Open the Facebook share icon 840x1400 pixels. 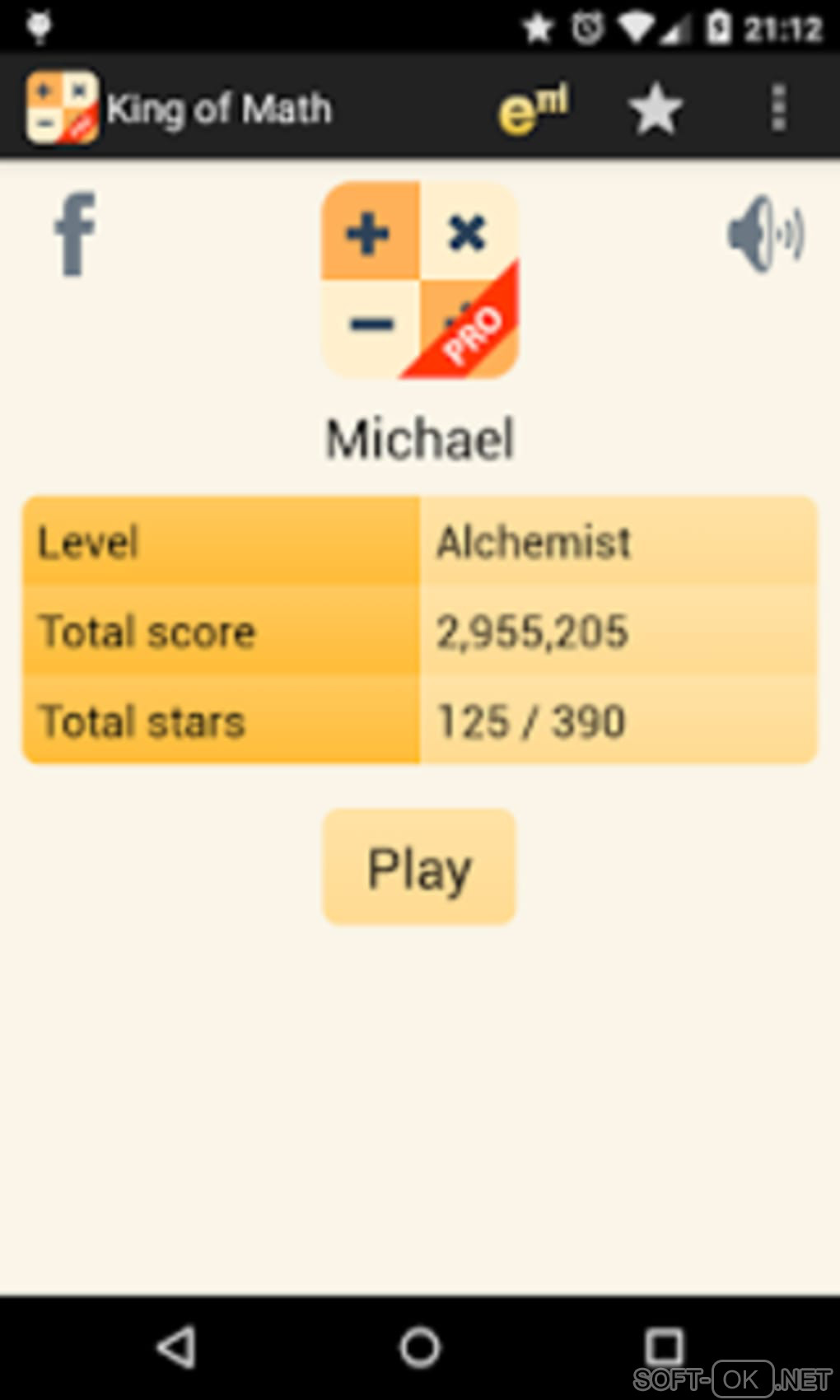(x=75, y=234)
